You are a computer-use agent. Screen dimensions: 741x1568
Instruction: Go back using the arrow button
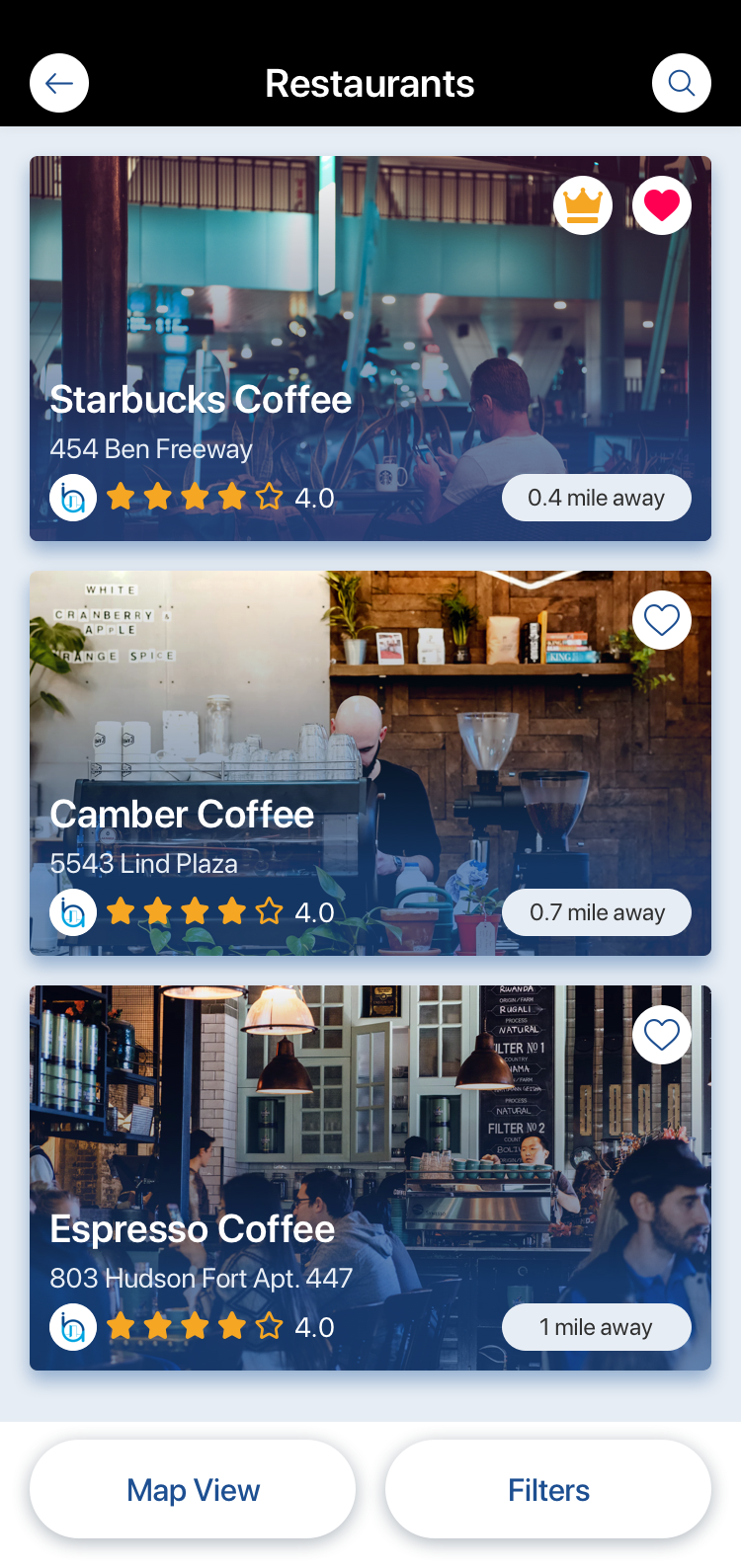[59, 83]
